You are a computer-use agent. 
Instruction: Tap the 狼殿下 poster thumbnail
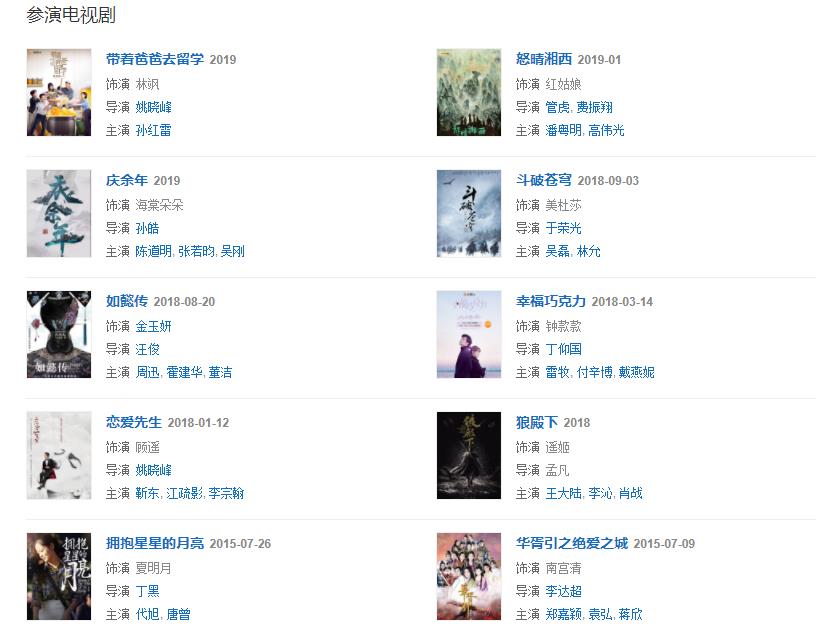[x=469, y=455]
